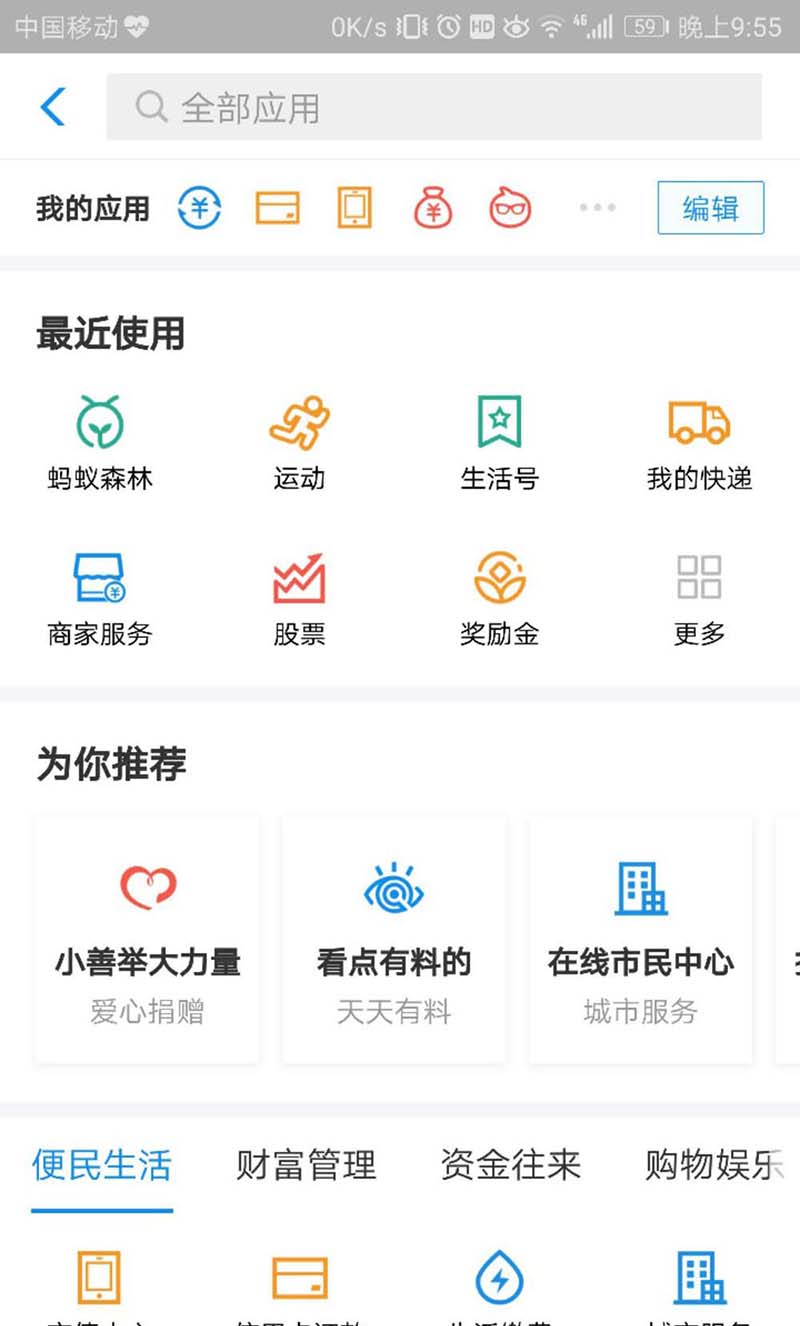Open 奖励金

pos(499,596)
